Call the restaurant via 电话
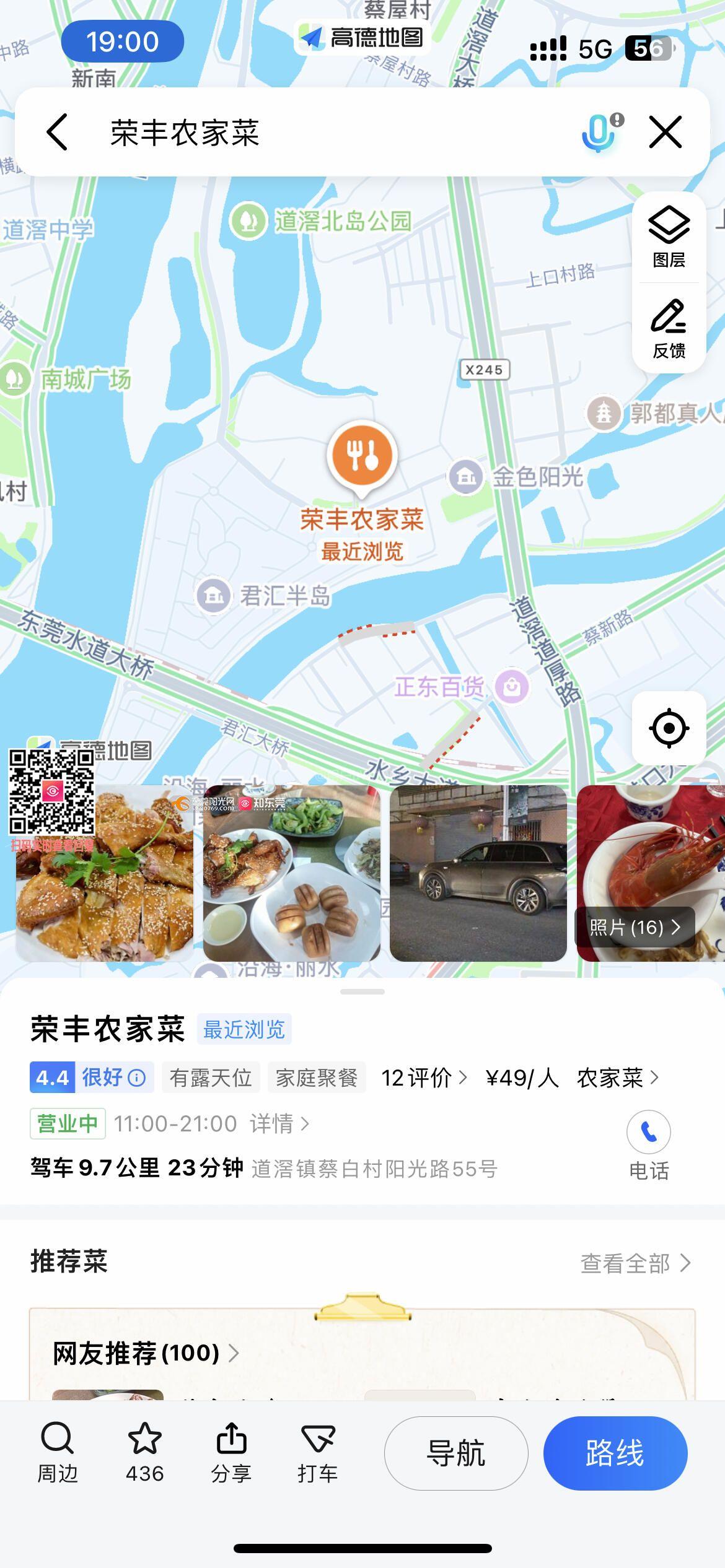 649,1146
